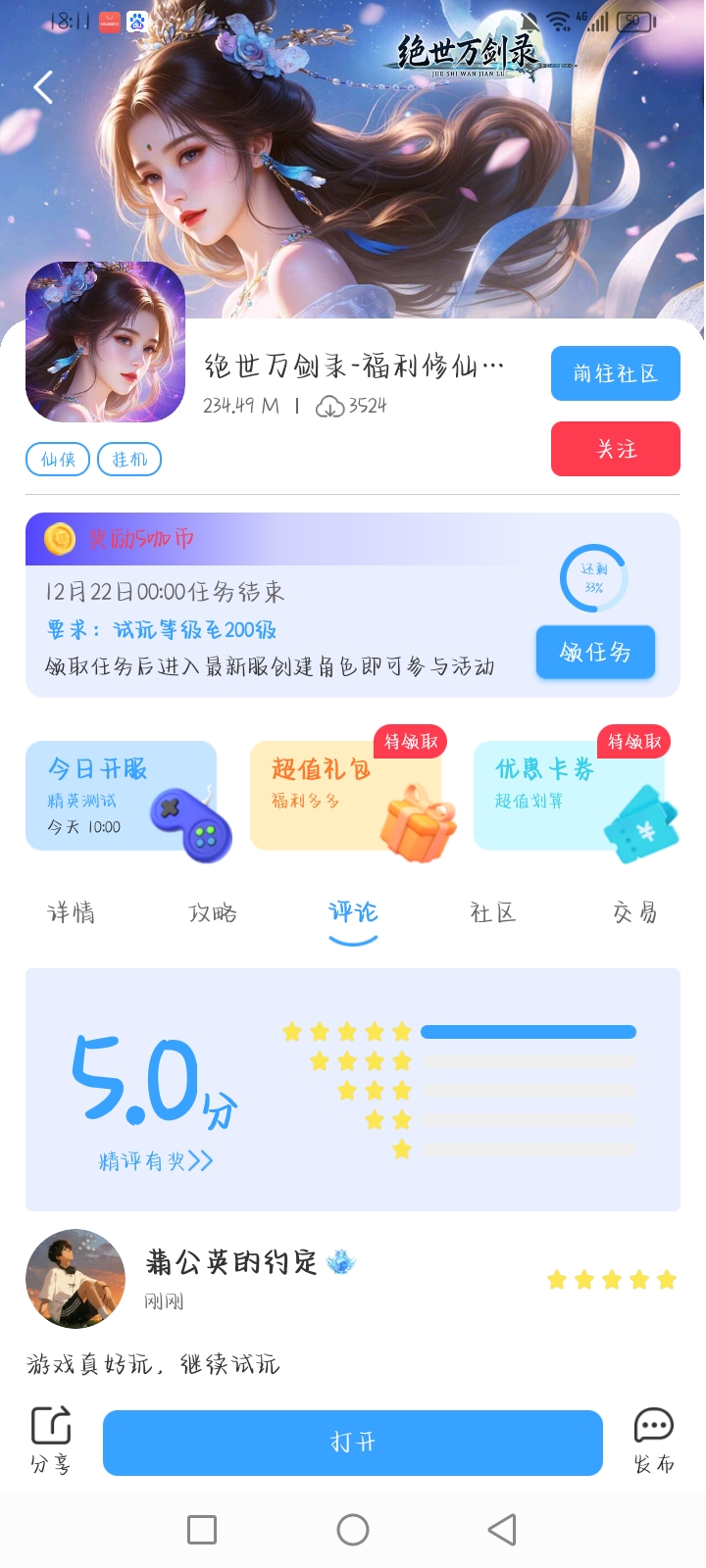Claim the task with 领任务
706x1568 pixels.
point(595,652)
